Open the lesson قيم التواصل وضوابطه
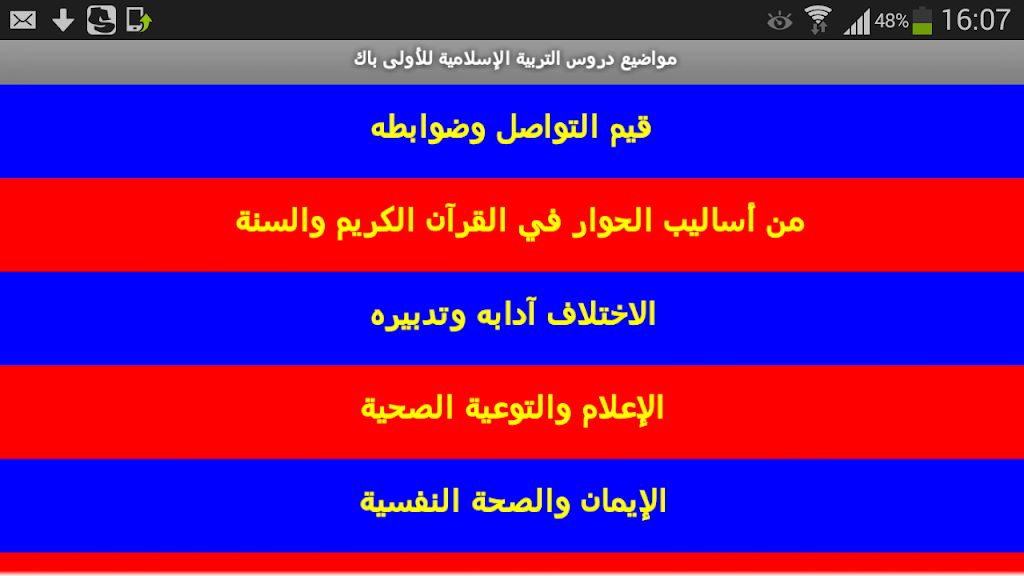Image resolution: width=1024 pixels, height=576 pixels. 512,129
